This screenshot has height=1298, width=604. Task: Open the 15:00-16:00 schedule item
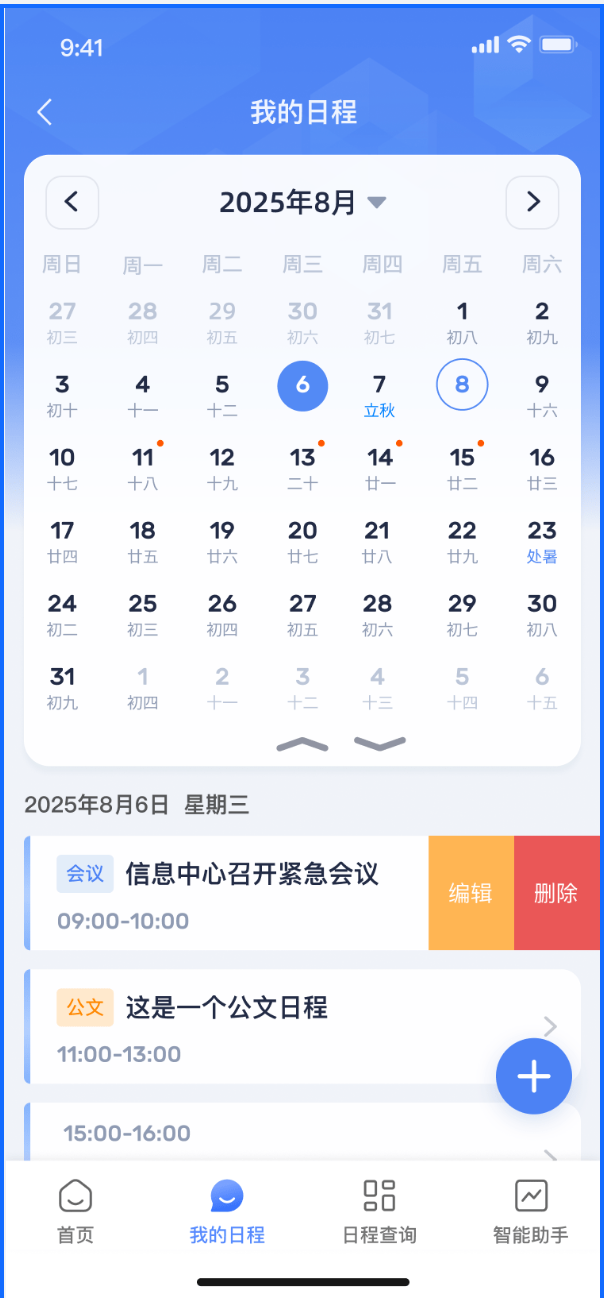tap(300, 1135)
